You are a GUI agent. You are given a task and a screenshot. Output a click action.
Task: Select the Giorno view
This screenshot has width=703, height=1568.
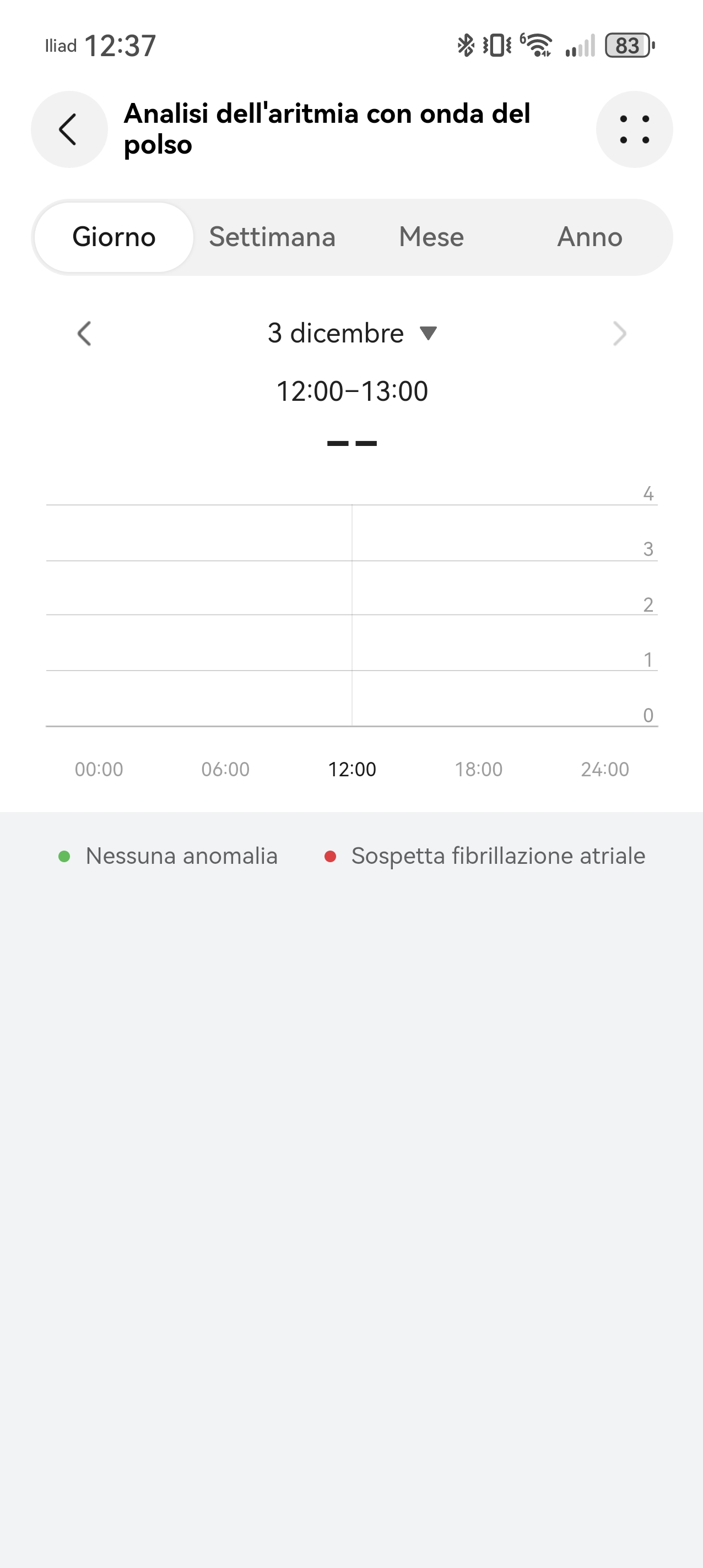[114, 237]
